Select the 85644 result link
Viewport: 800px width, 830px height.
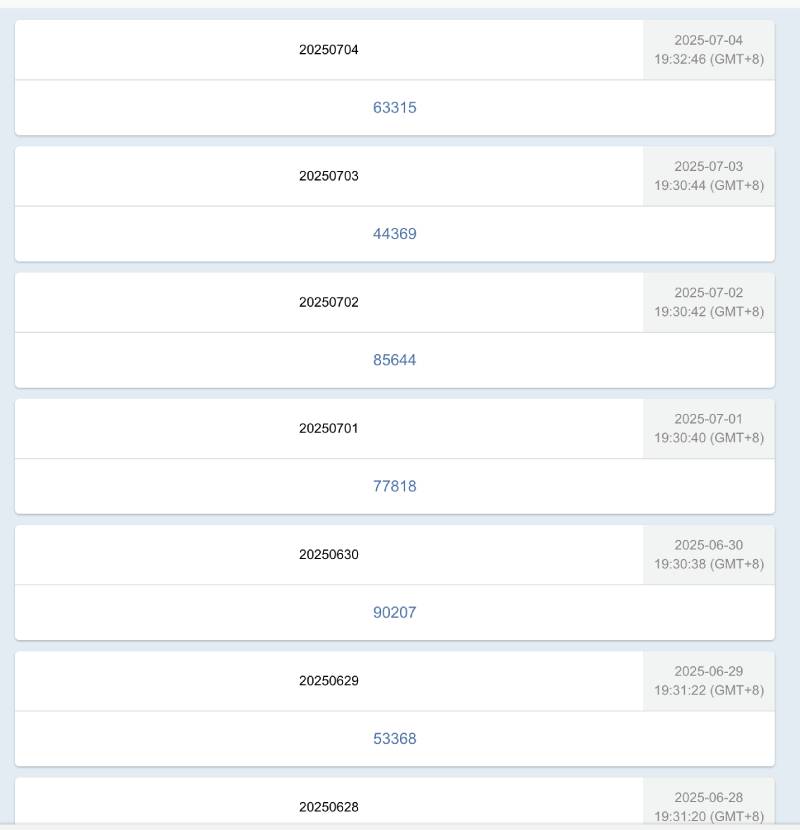pos(394,360)
